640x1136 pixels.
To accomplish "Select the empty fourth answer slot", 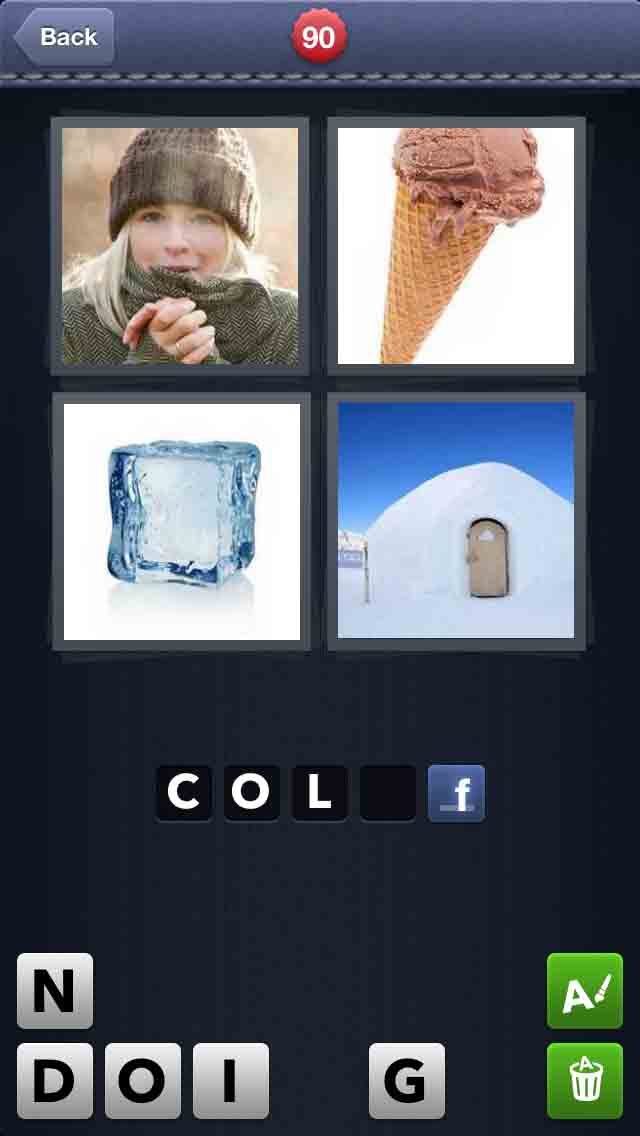I will pyautogui.click(x=387, y=793).
